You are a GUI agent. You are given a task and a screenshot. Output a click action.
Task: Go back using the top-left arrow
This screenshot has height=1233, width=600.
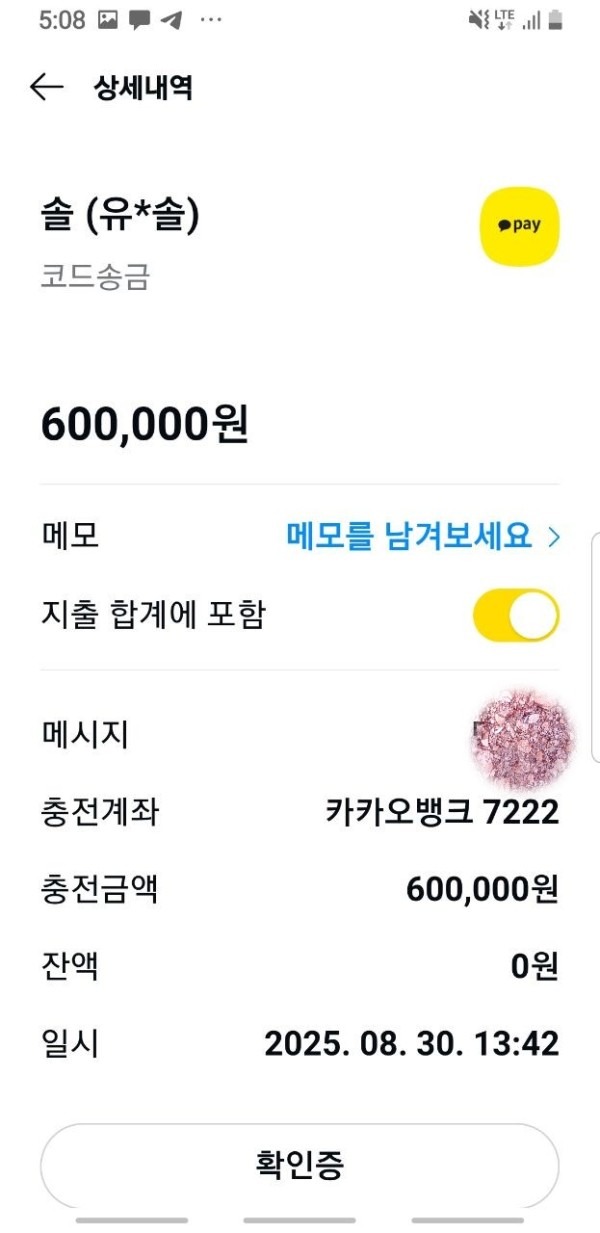coord(46,88)
